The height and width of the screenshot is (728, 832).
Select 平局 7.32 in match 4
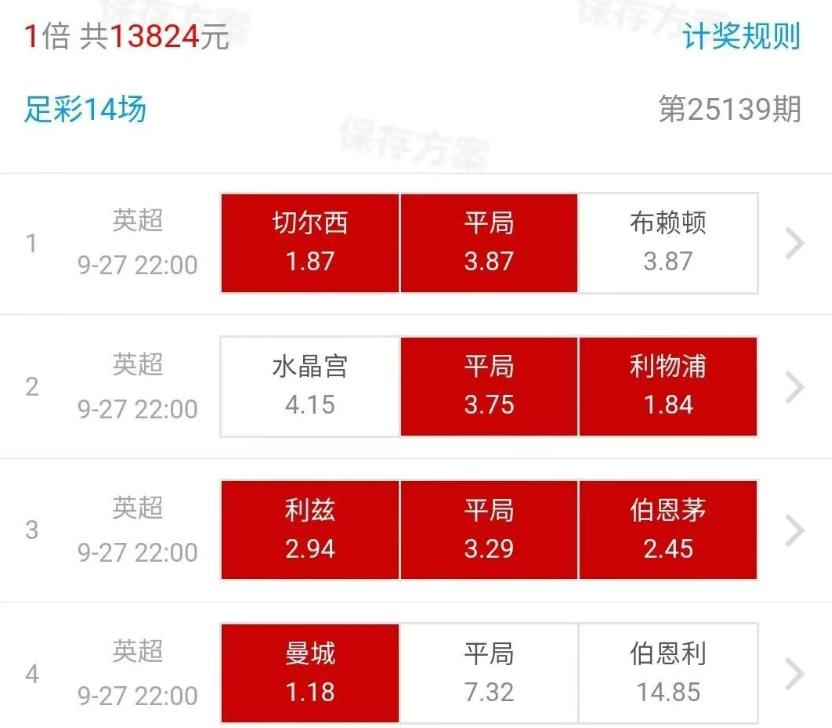(489, 672)
